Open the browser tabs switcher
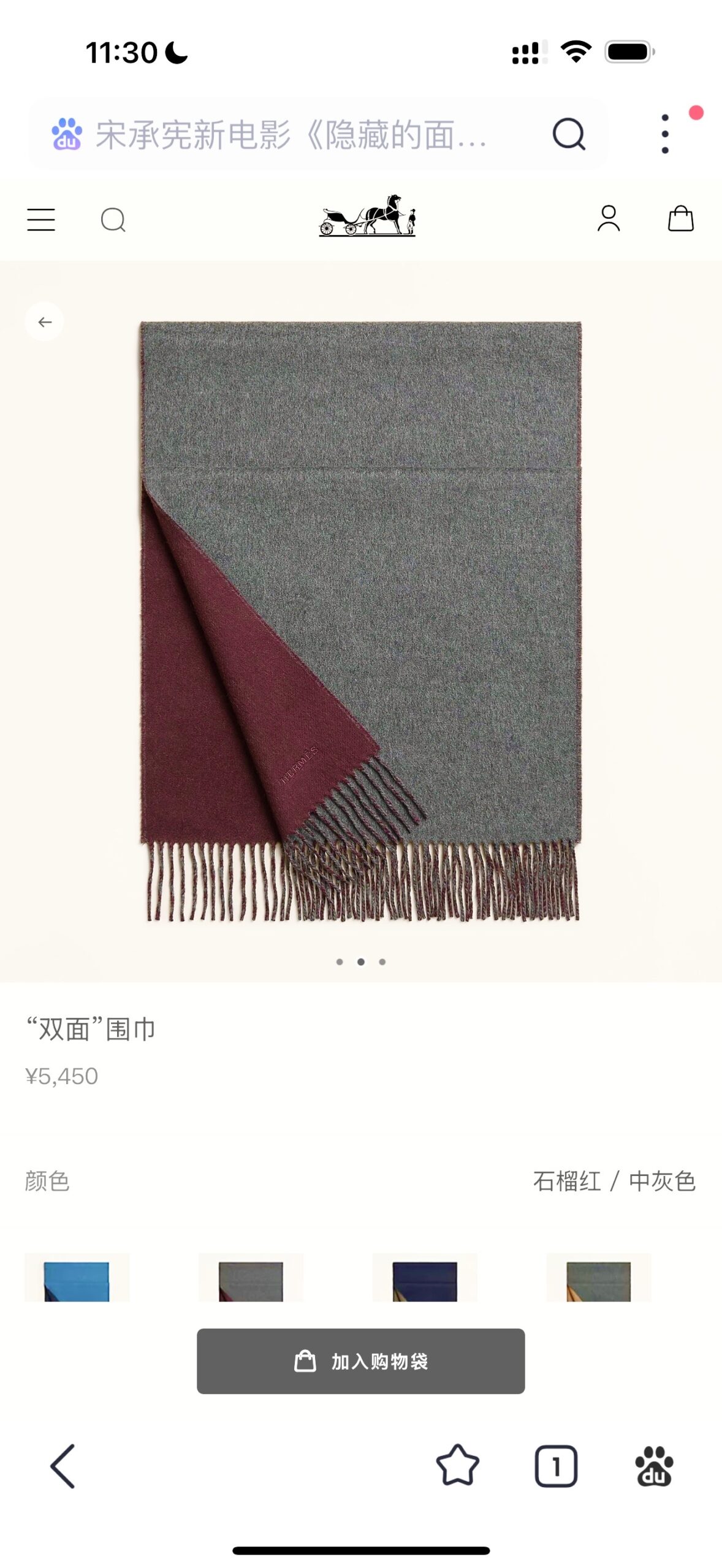The image size is (722, 1568). (x=556, y=1466)
